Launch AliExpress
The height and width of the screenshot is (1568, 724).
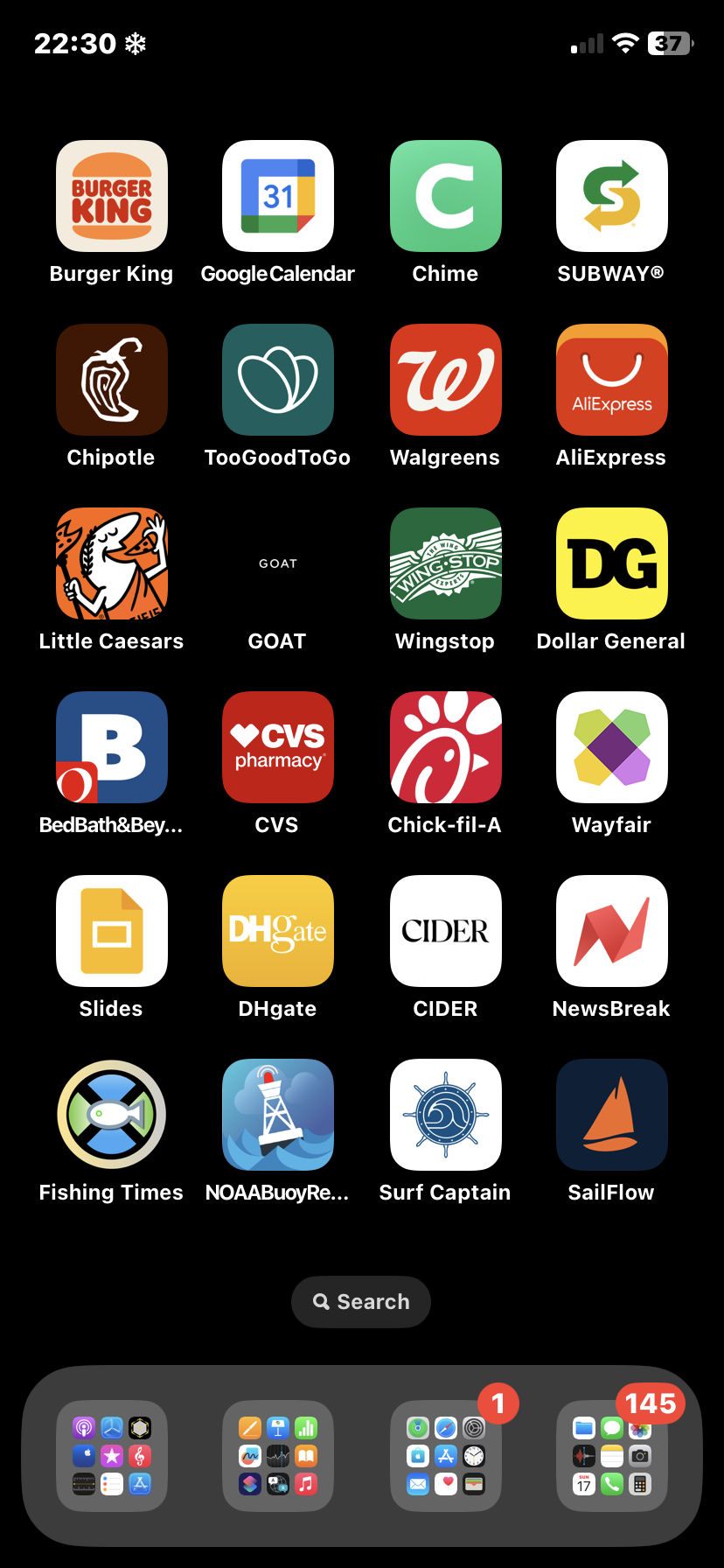click(x=612, y=380)
